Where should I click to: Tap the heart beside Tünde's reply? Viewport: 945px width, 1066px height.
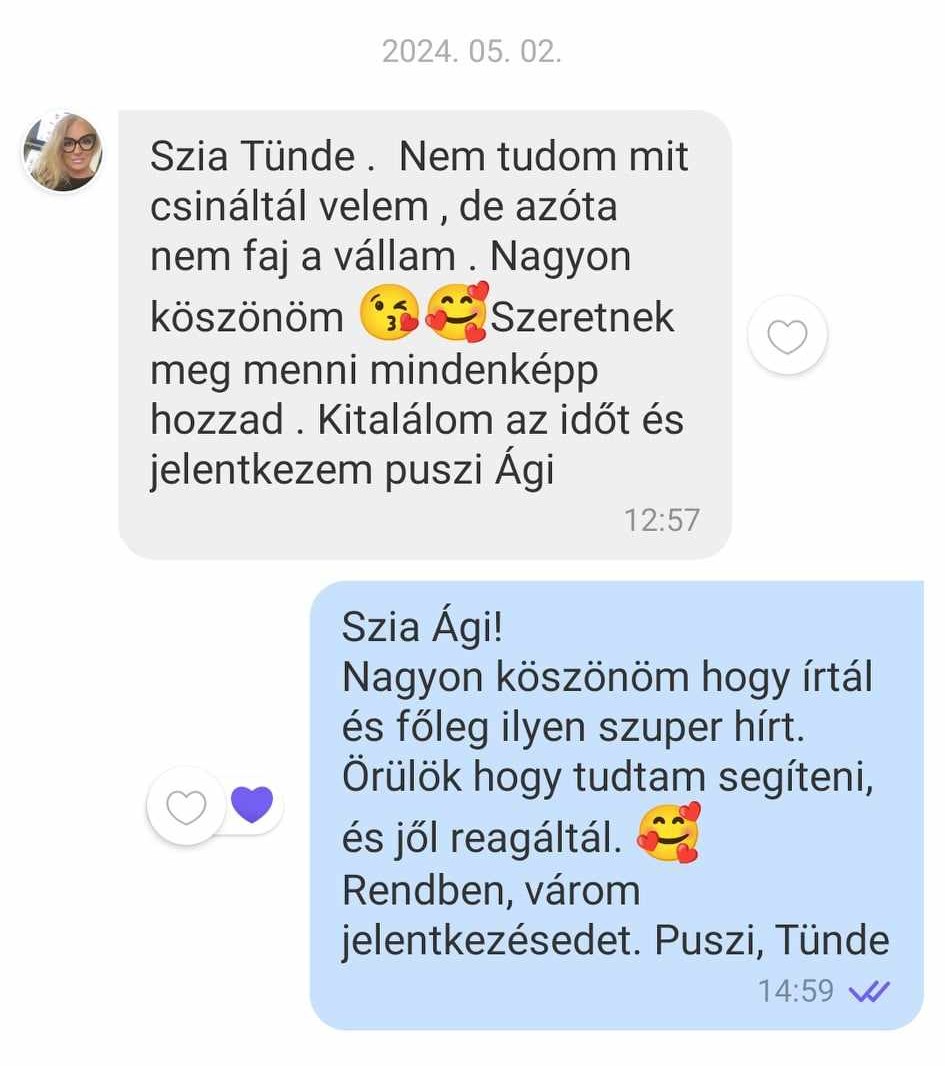186,806
